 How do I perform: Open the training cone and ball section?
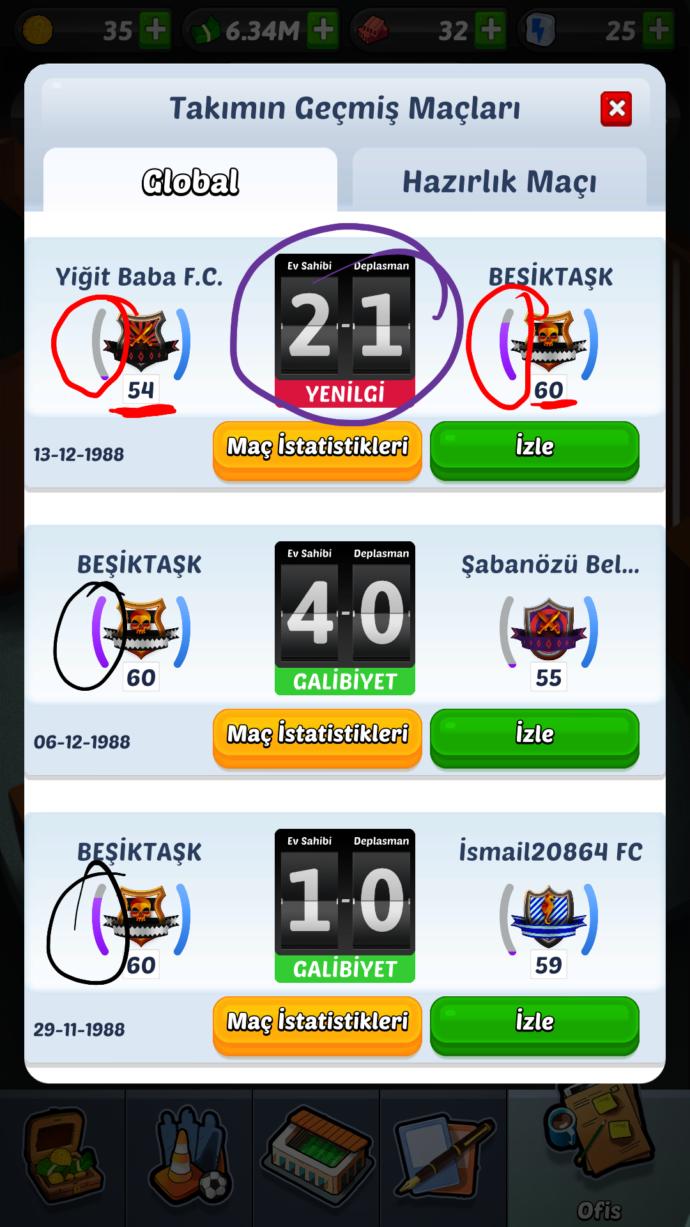(x=190, y=1158)
